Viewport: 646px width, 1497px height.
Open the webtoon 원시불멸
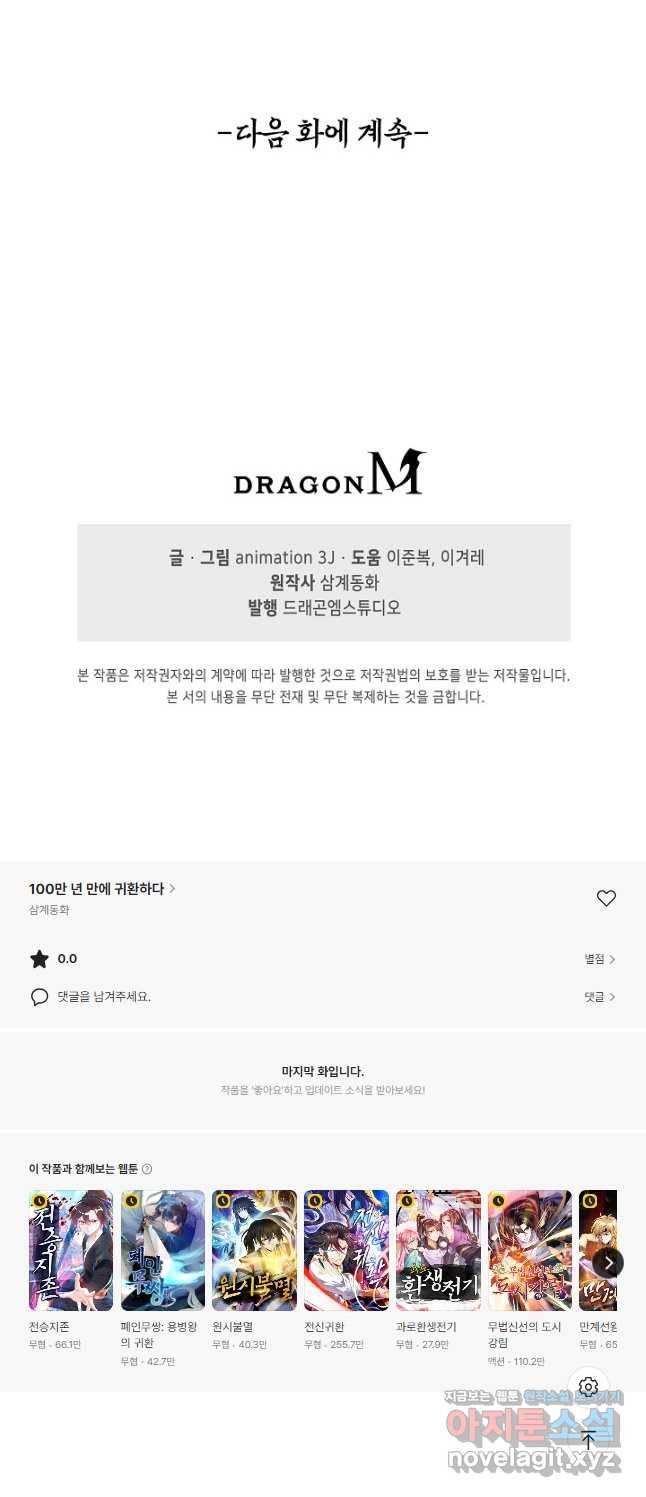(x=254, y=1250)
